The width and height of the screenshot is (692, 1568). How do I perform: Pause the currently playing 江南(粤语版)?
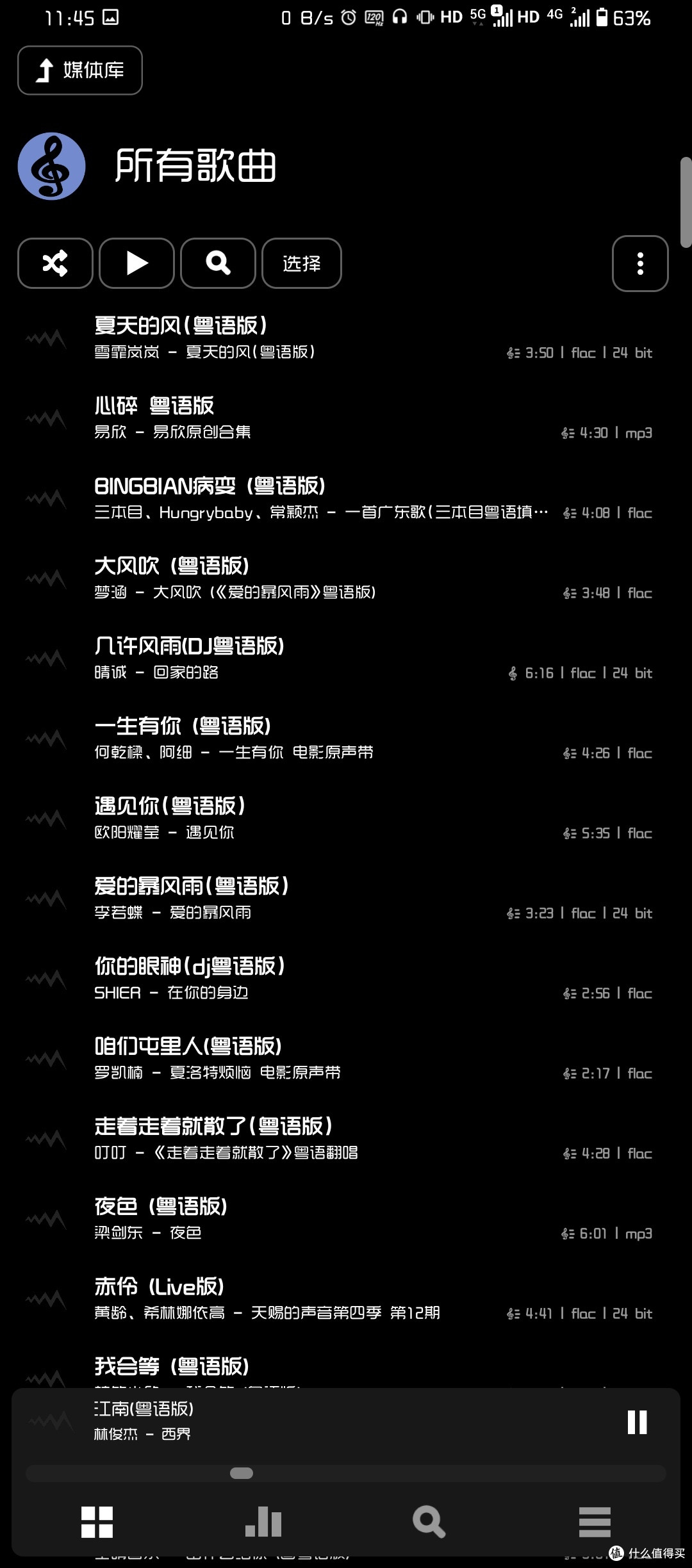(638, 1423)
